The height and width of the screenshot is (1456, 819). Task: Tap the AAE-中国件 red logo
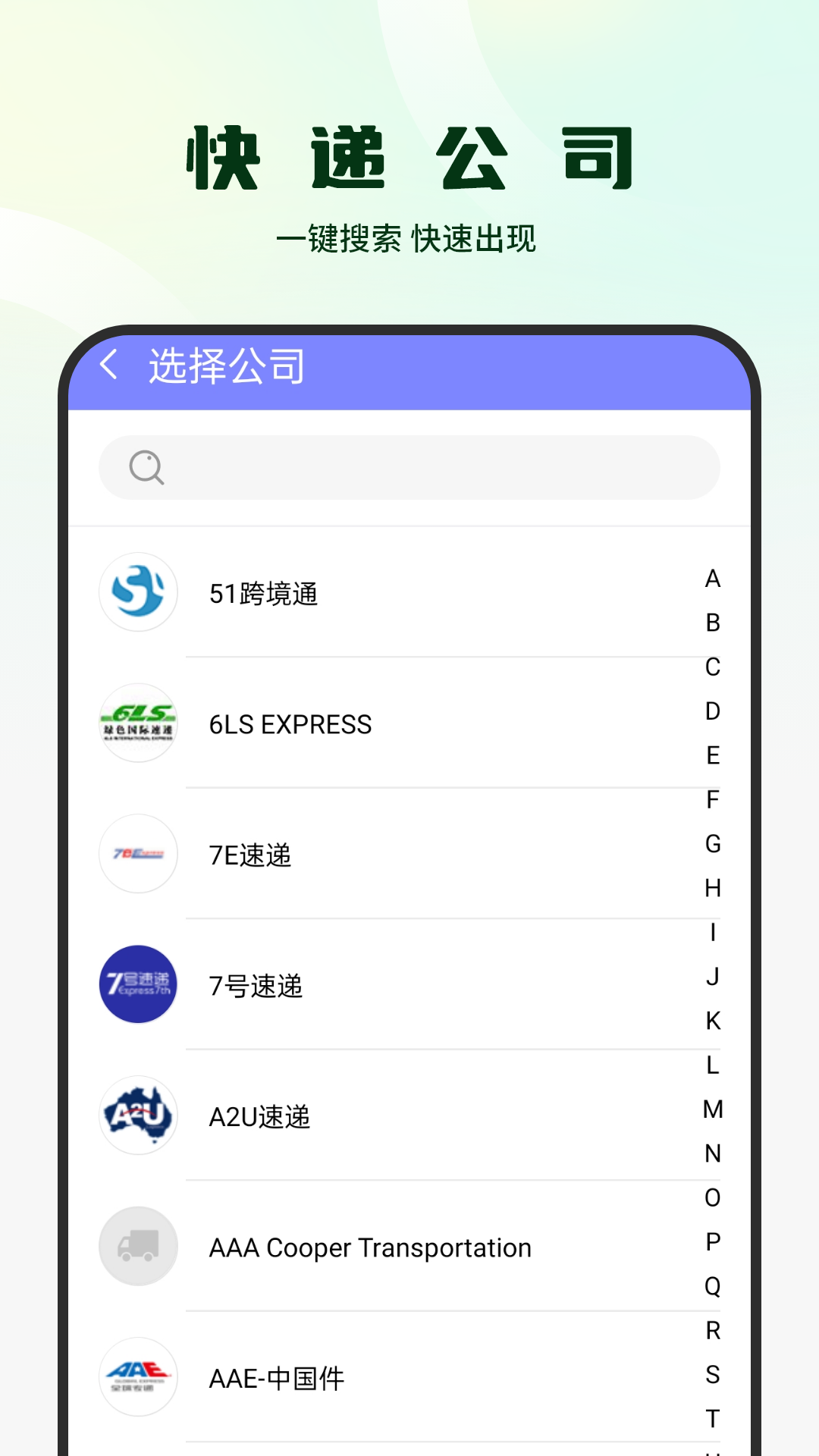(137, 1377)
